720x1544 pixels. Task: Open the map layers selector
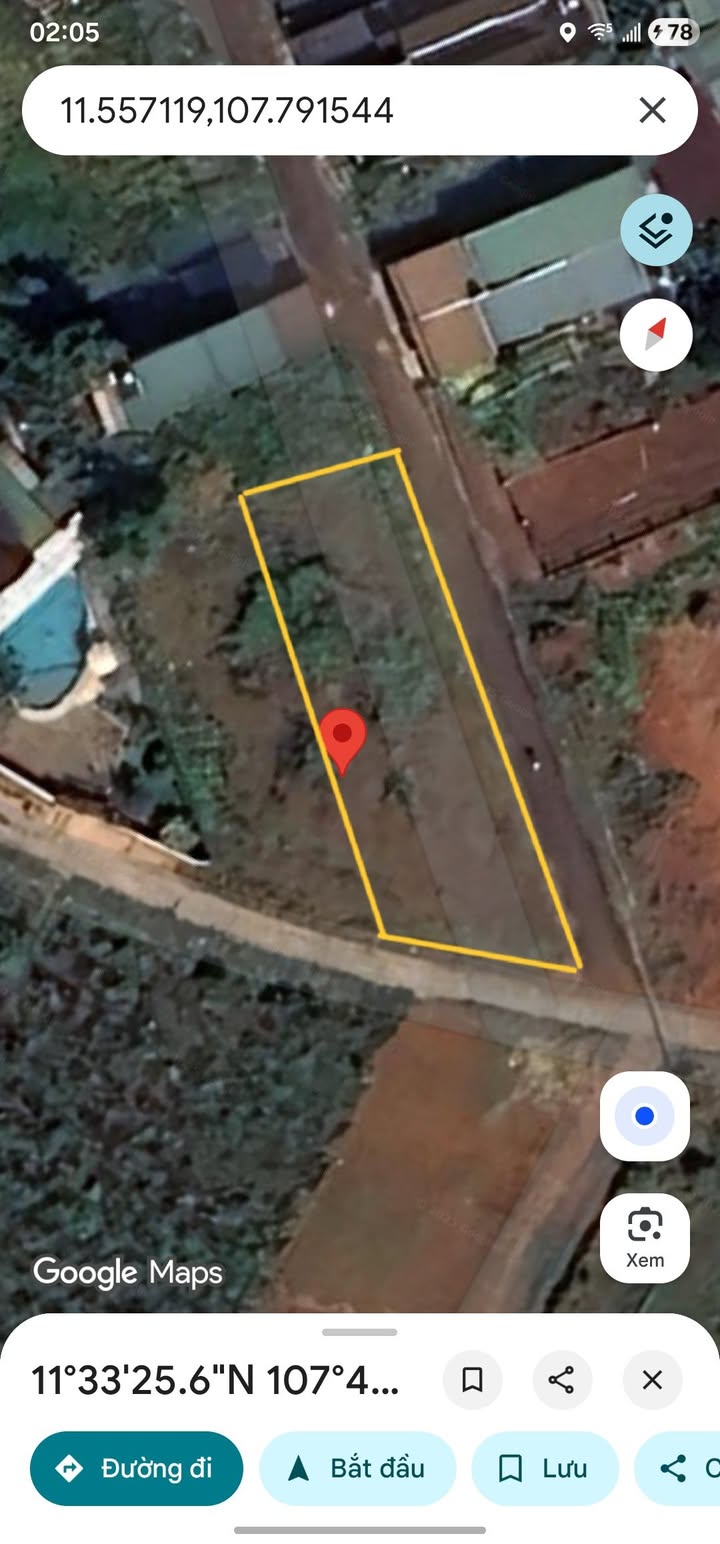656,231
